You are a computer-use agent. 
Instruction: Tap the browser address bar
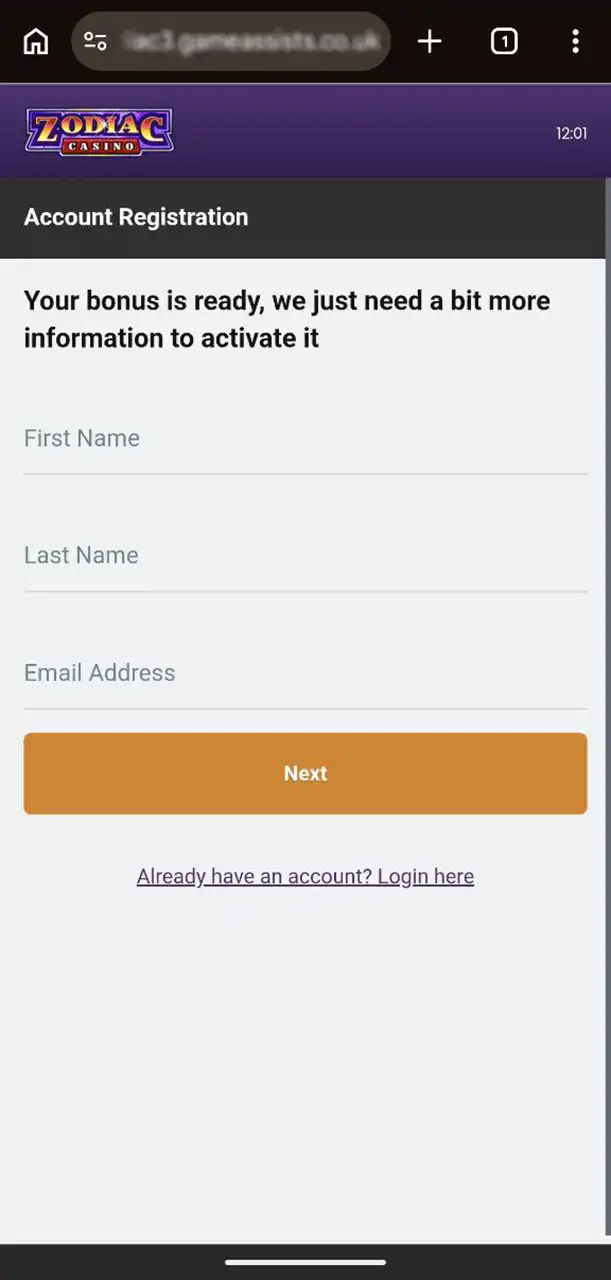[x=250, y=41]
